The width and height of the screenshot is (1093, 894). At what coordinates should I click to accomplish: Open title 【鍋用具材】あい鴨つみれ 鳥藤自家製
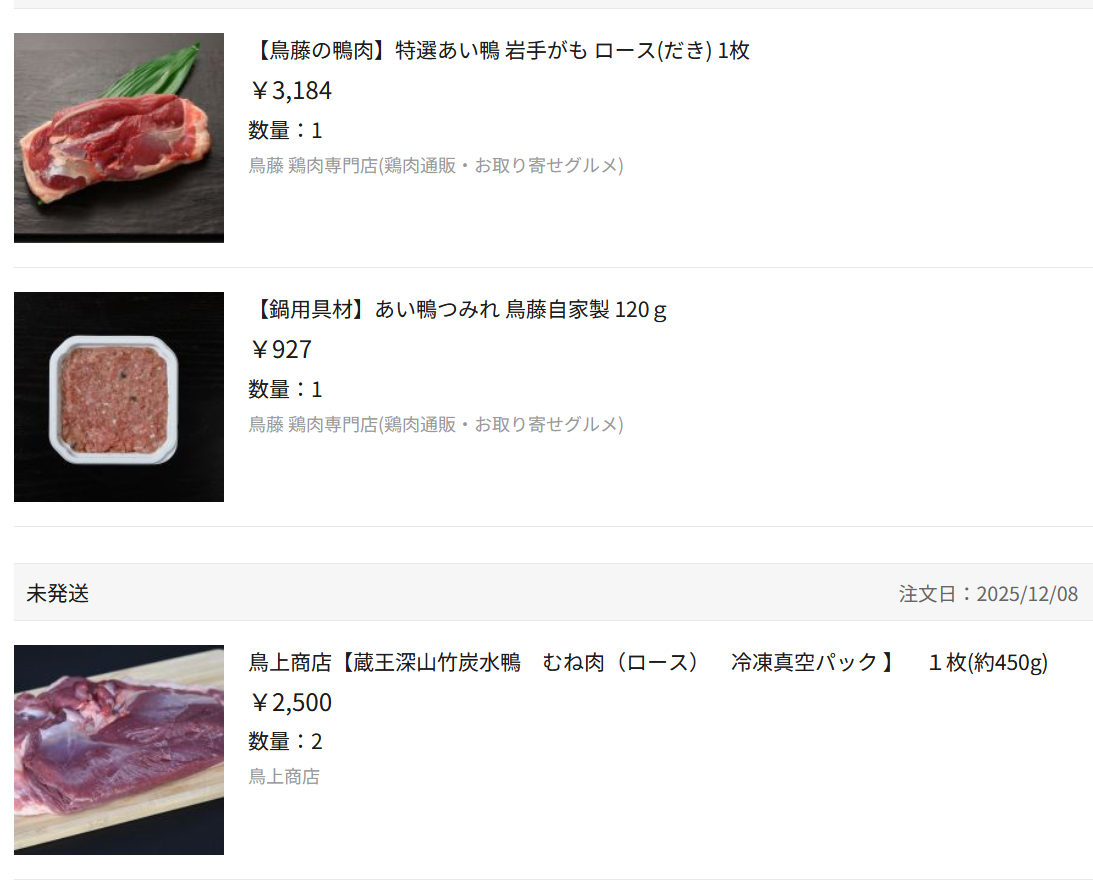pyautogui.click(x=457, y=310)
